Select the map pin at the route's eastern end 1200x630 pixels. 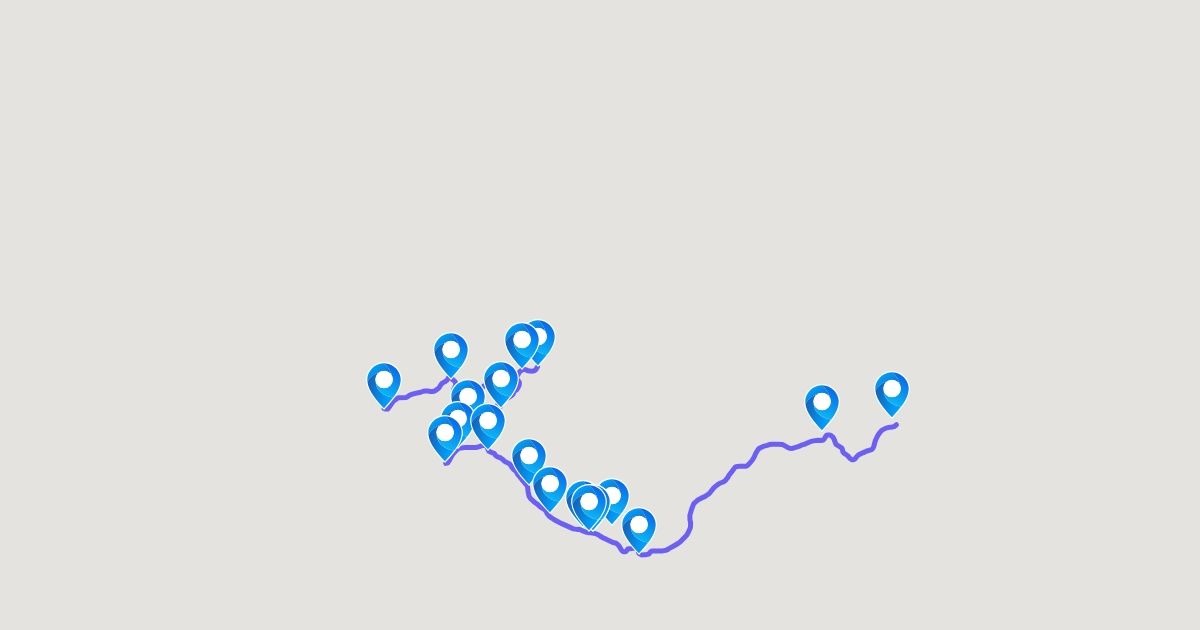[891, 392]
